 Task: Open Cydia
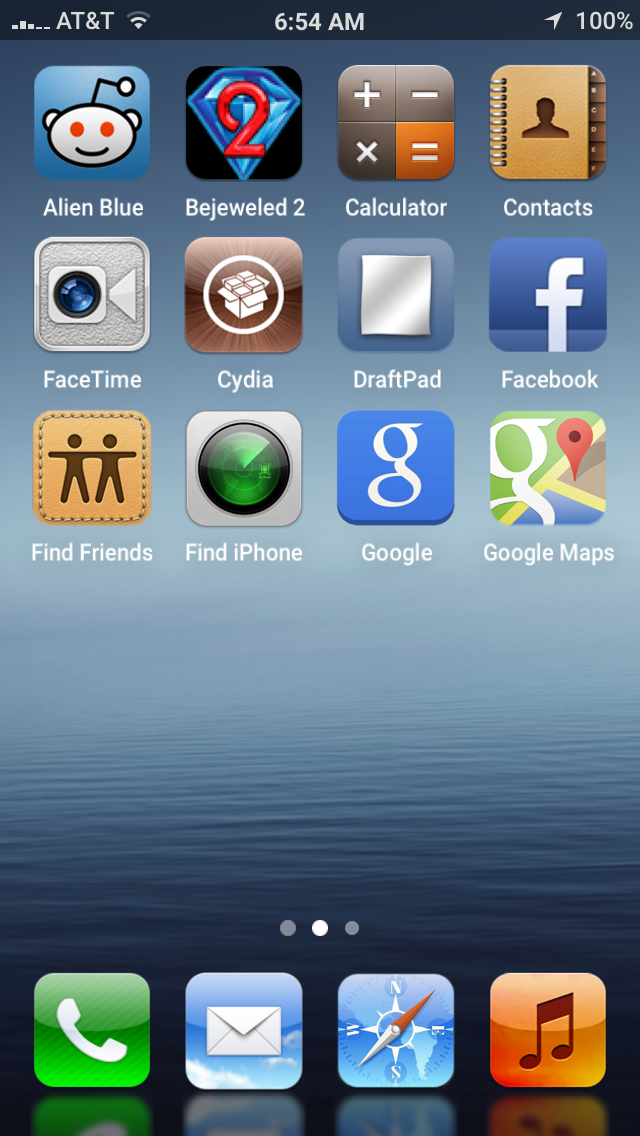[244, 295]
